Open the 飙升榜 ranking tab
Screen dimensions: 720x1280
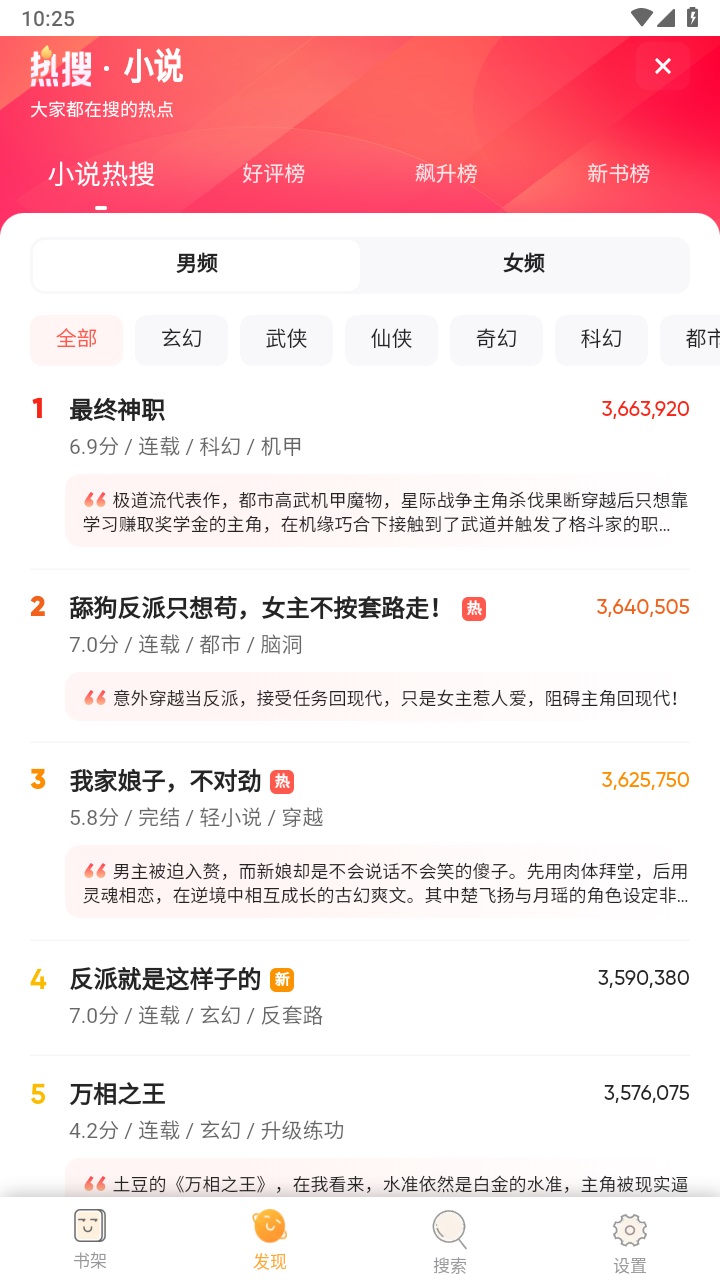click(446, 173)
